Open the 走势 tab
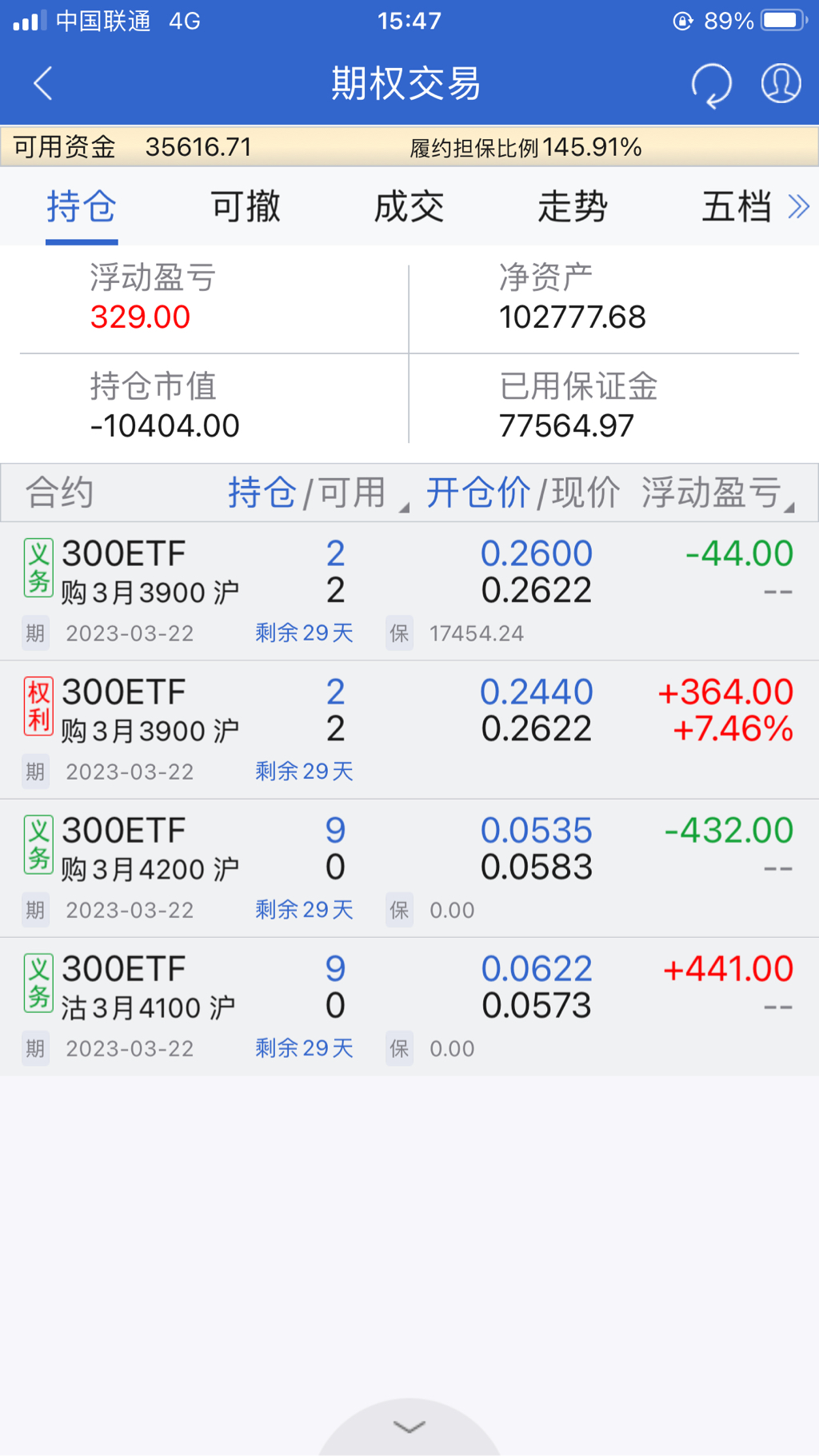Image resolution: width=819 pixels, height=1456 pixels. click(x=573, y=207)
